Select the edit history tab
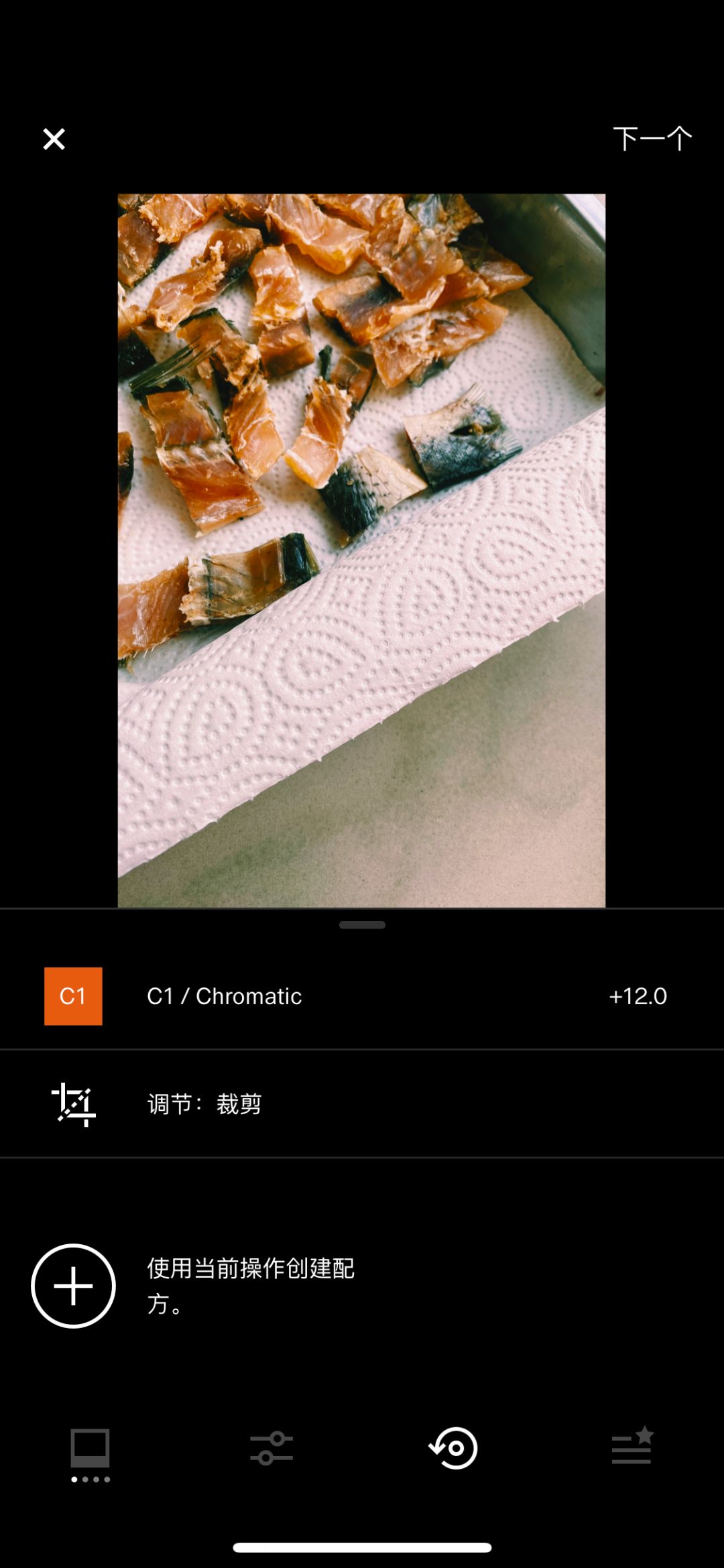This screenshot has height=1568, width=724. [x=453, y=1449]
